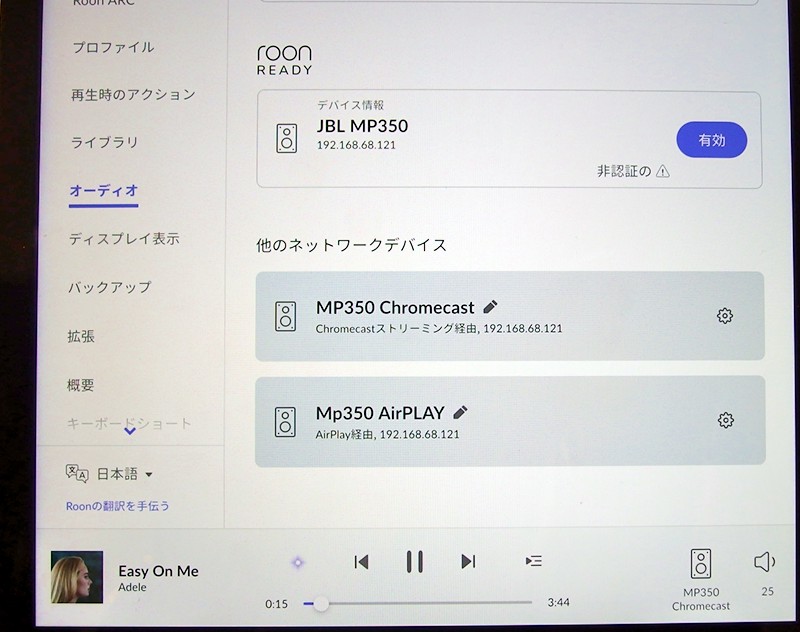Open プロファイル settings section
This screenshot has width=800, height=632.
112,47
